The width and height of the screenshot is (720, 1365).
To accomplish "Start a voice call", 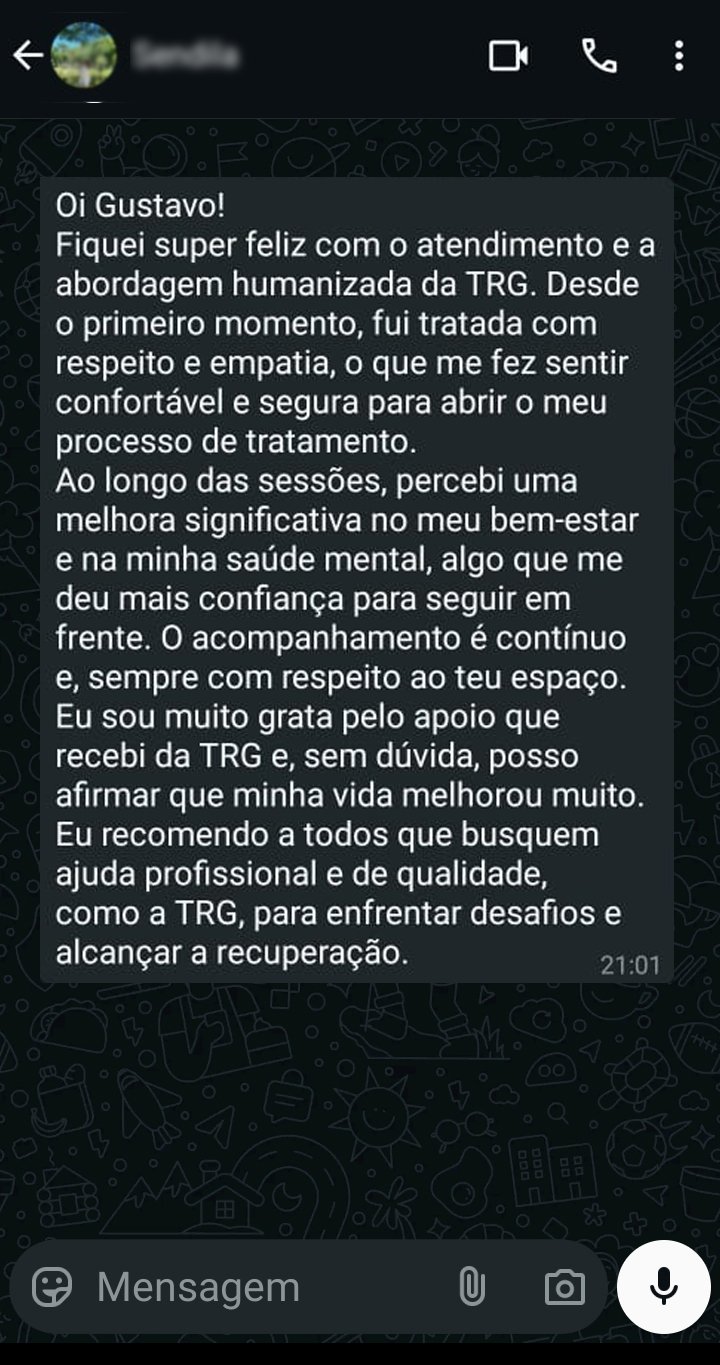I will [599, 56].
